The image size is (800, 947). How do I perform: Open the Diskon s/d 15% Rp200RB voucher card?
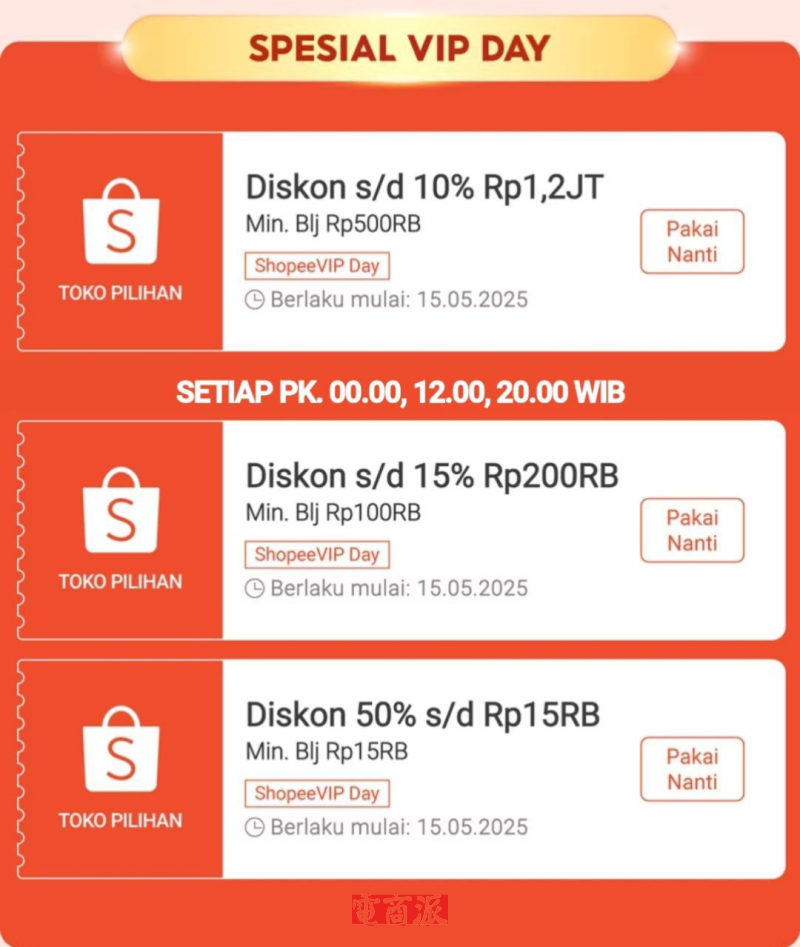click(x=432, y=477)
